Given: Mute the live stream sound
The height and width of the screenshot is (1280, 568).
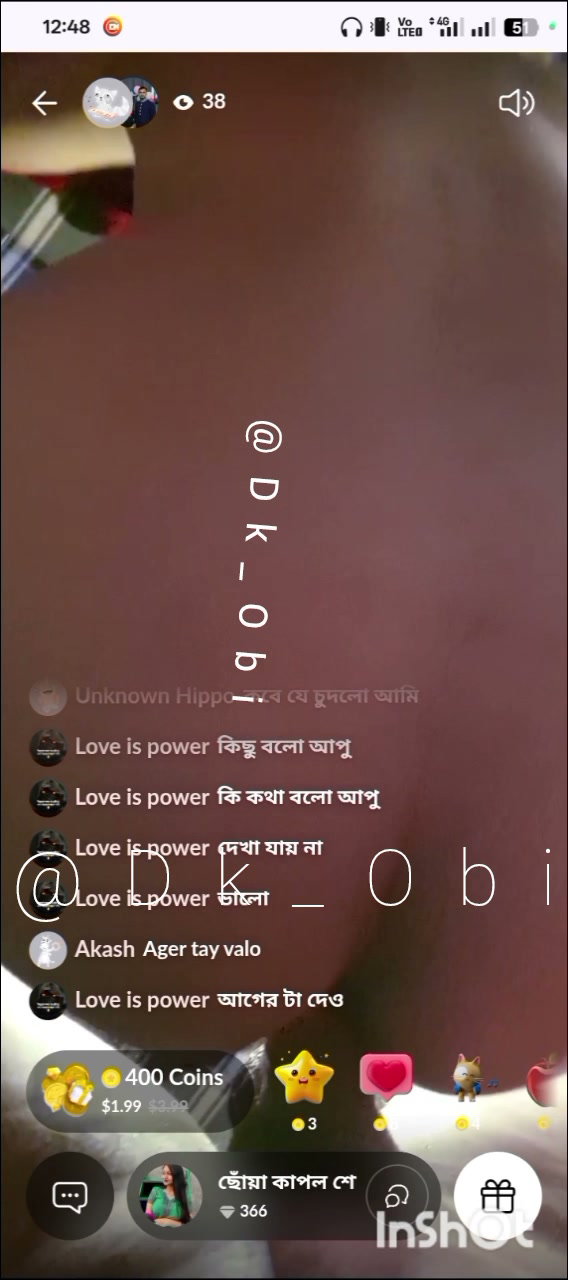Looking at the screenshot, I should tap(516, 103).
